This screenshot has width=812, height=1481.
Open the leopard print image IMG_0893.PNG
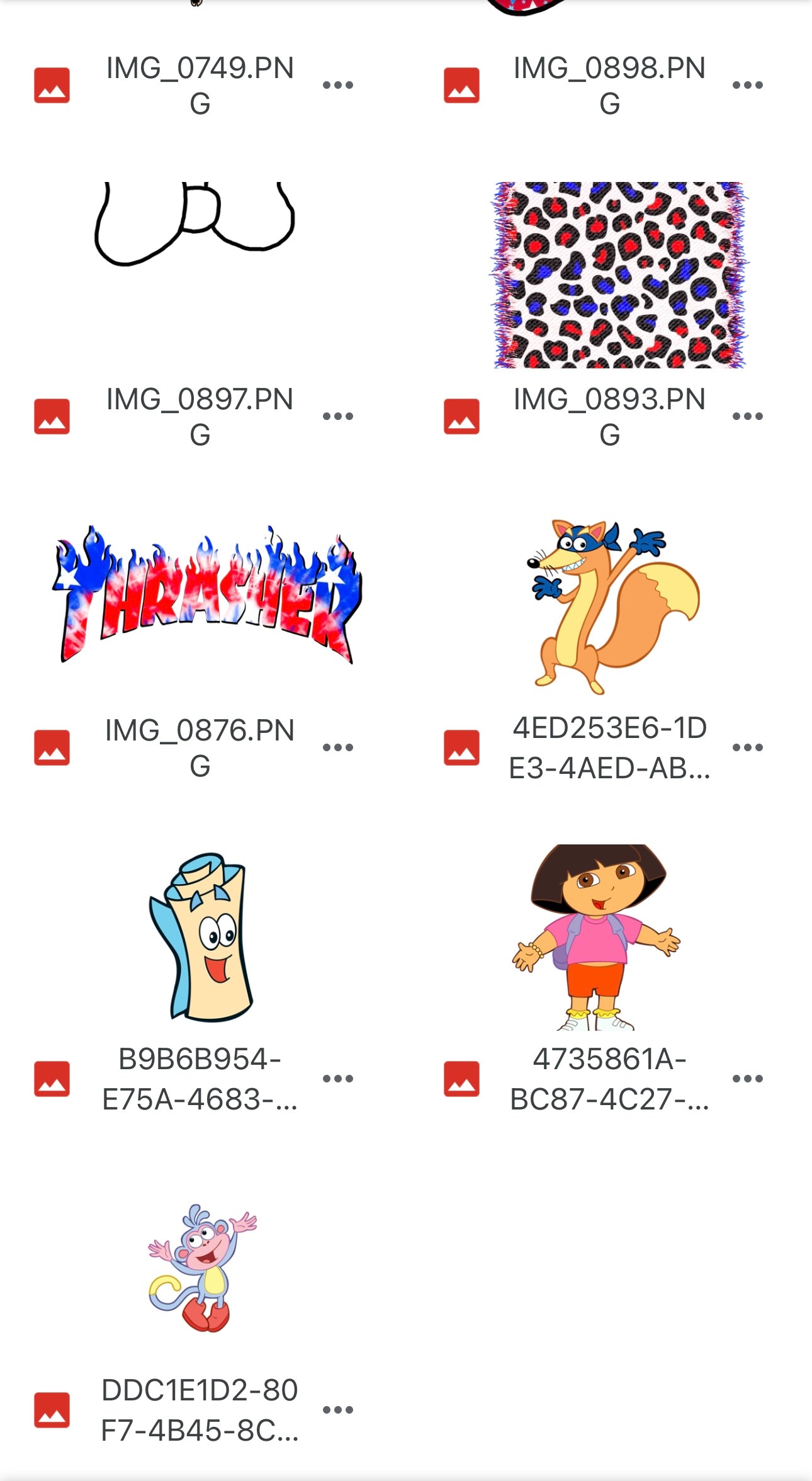coord(619,275)
